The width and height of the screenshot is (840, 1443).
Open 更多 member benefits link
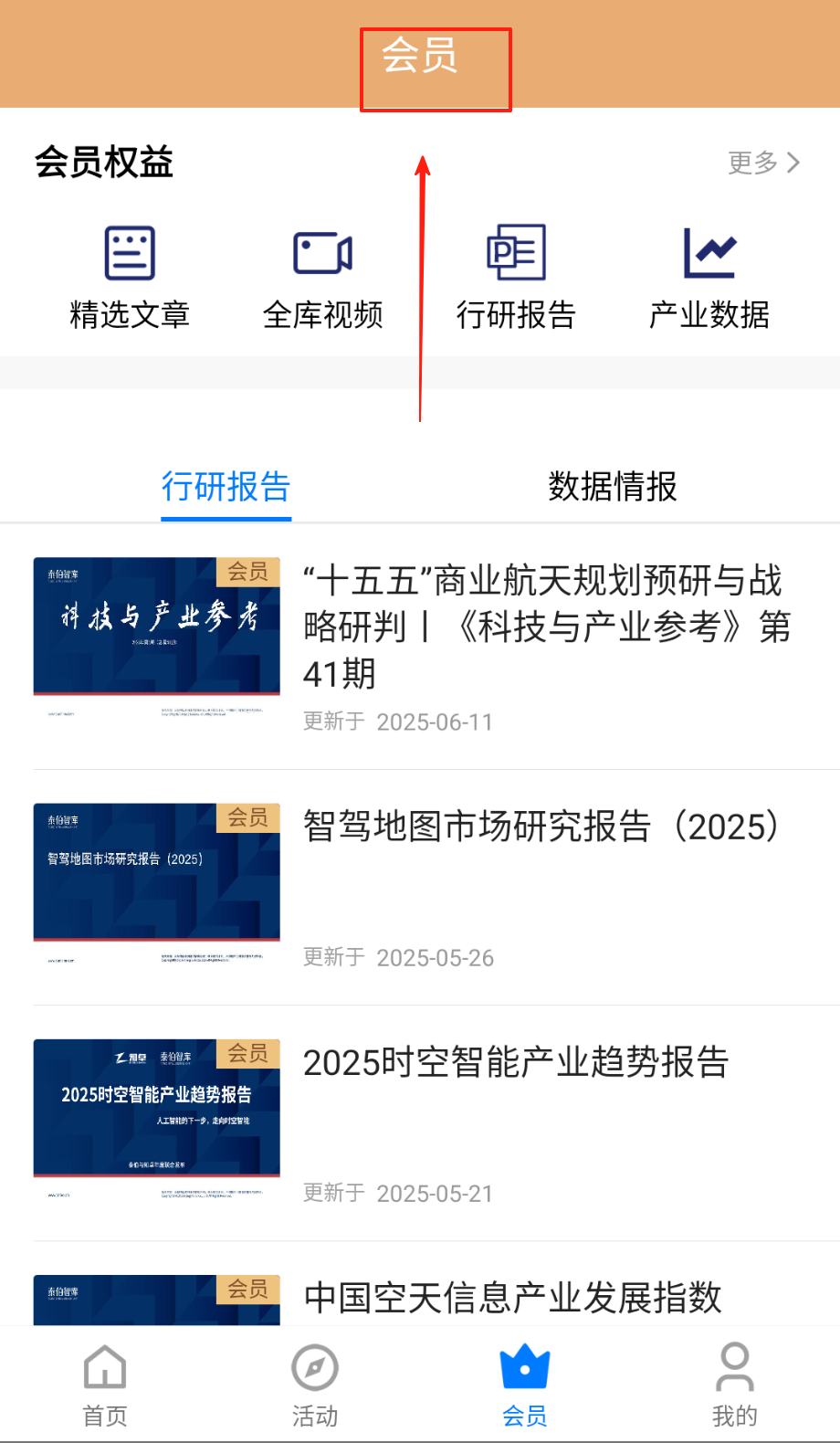click(763, 163)
